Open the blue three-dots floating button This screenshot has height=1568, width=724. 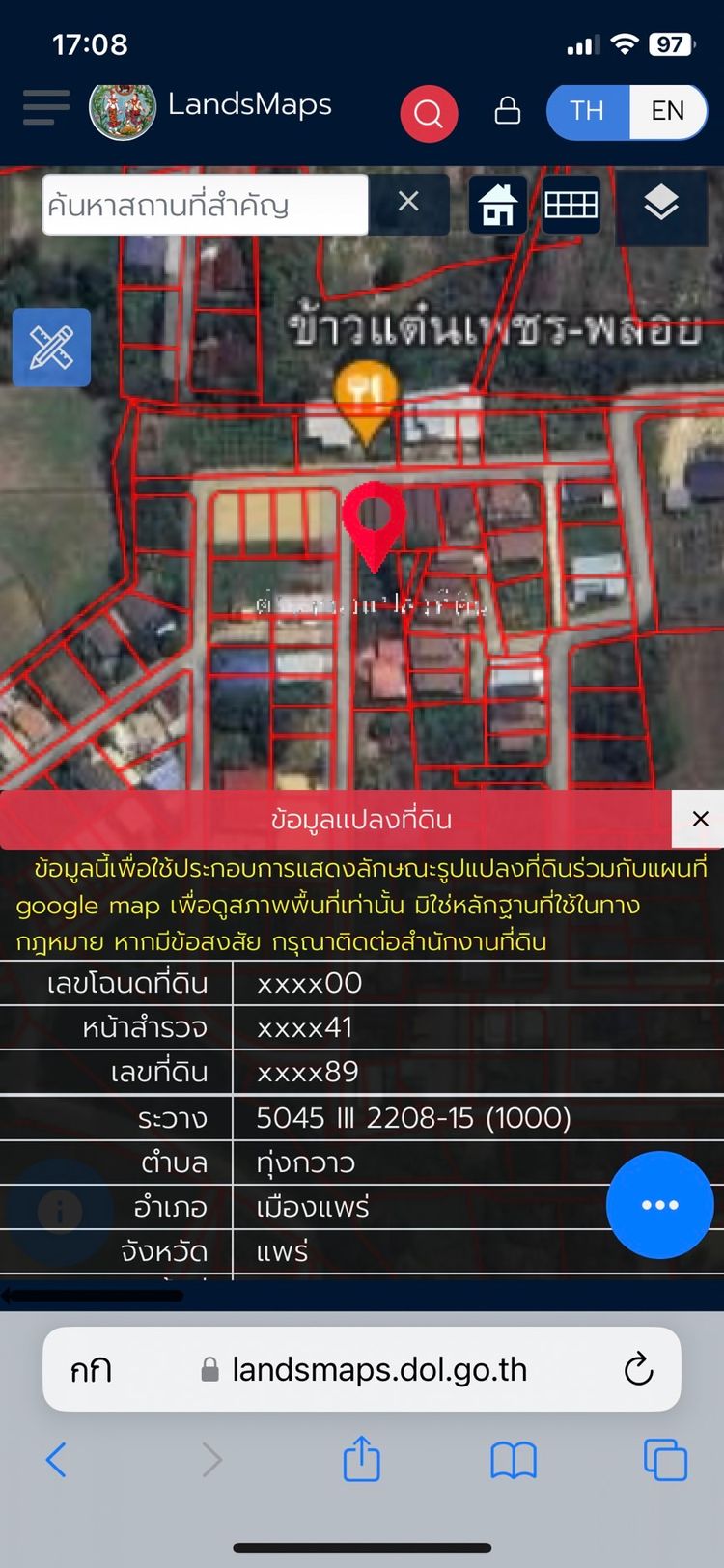coord(660,1205)
